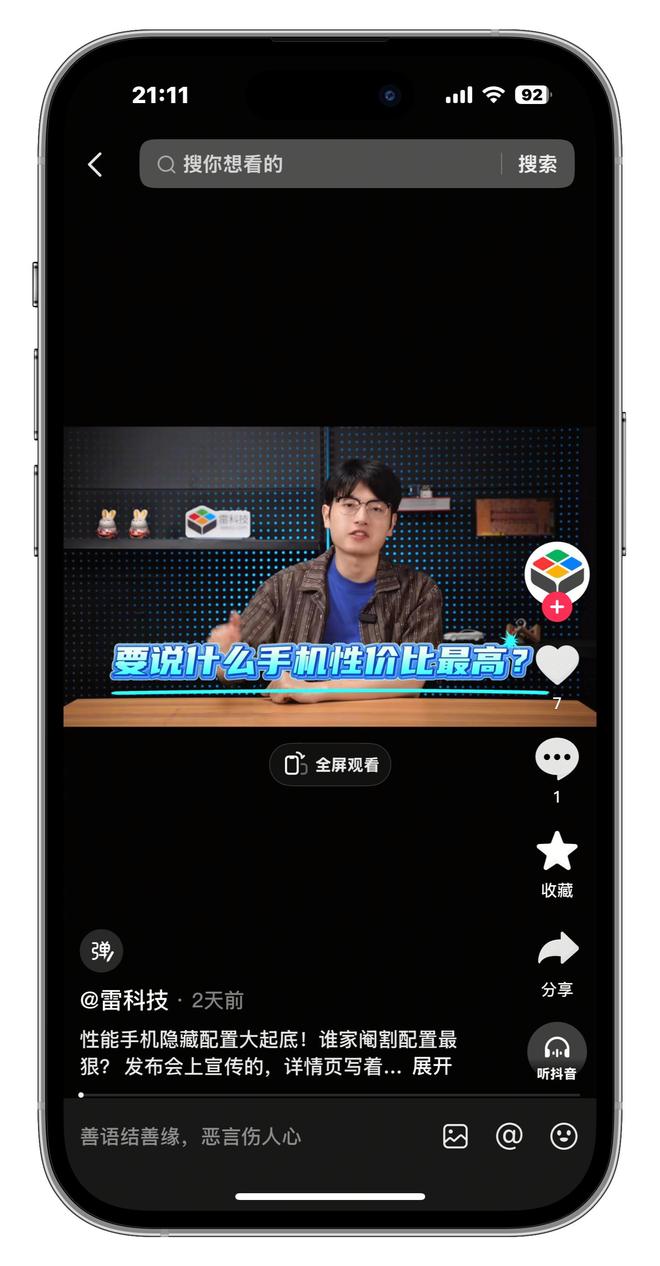Like the video with the heart icon
This screenshot has height=1266, width=660.
click(557, 665)
